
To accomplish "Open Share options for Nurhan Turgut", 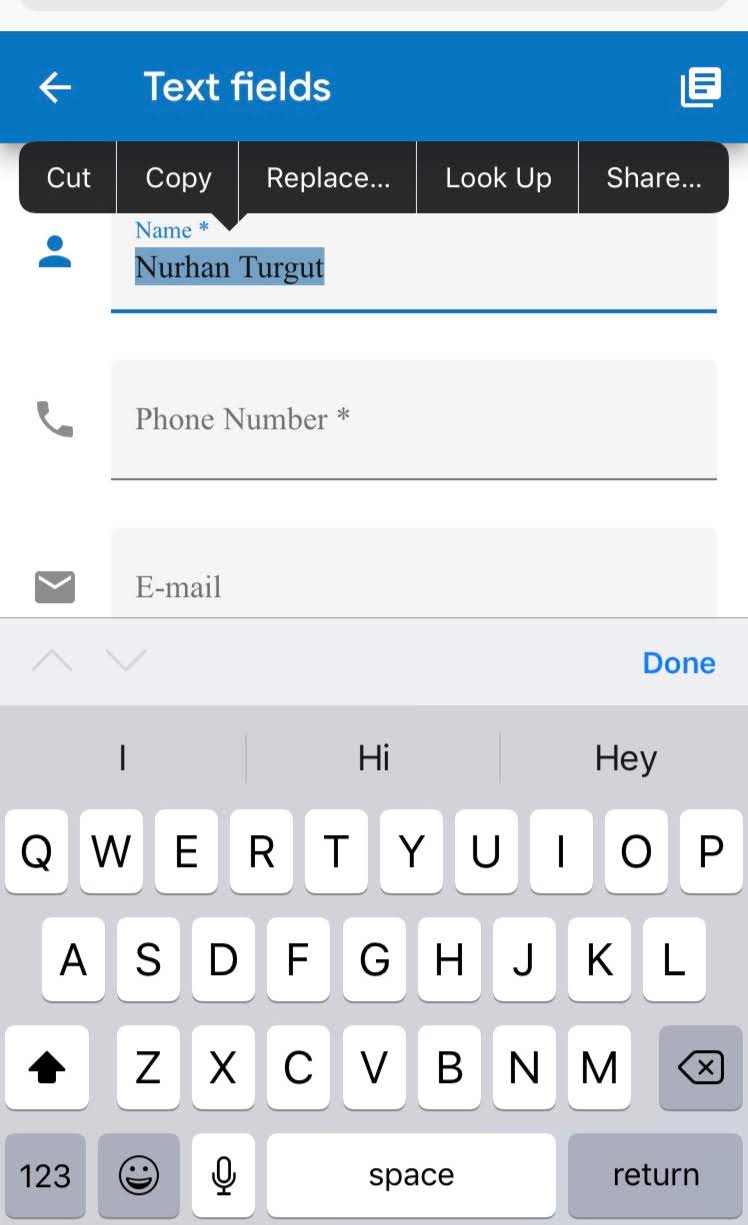I will (654, 177).
